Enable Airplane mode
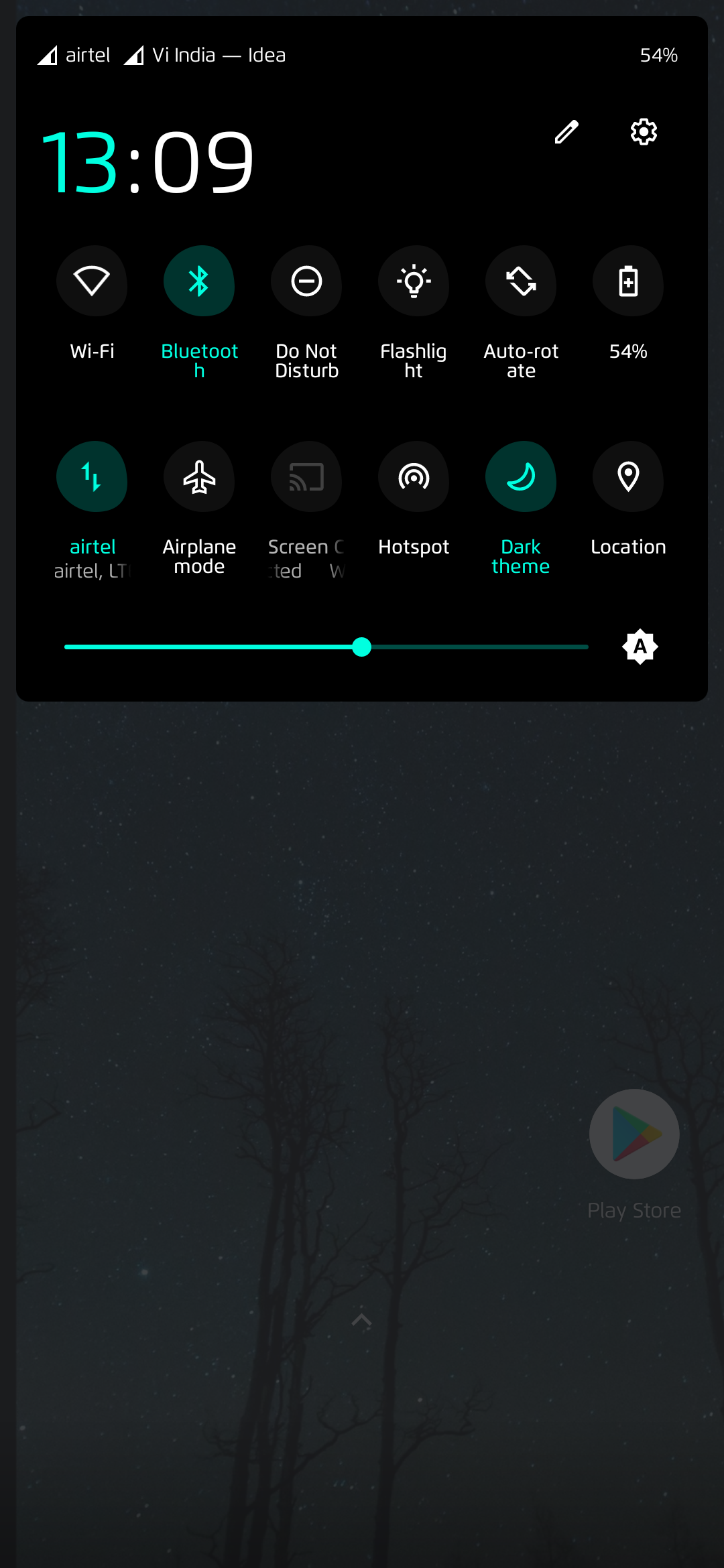Screen dimensions: 724x1568 (x=199, y=476)
